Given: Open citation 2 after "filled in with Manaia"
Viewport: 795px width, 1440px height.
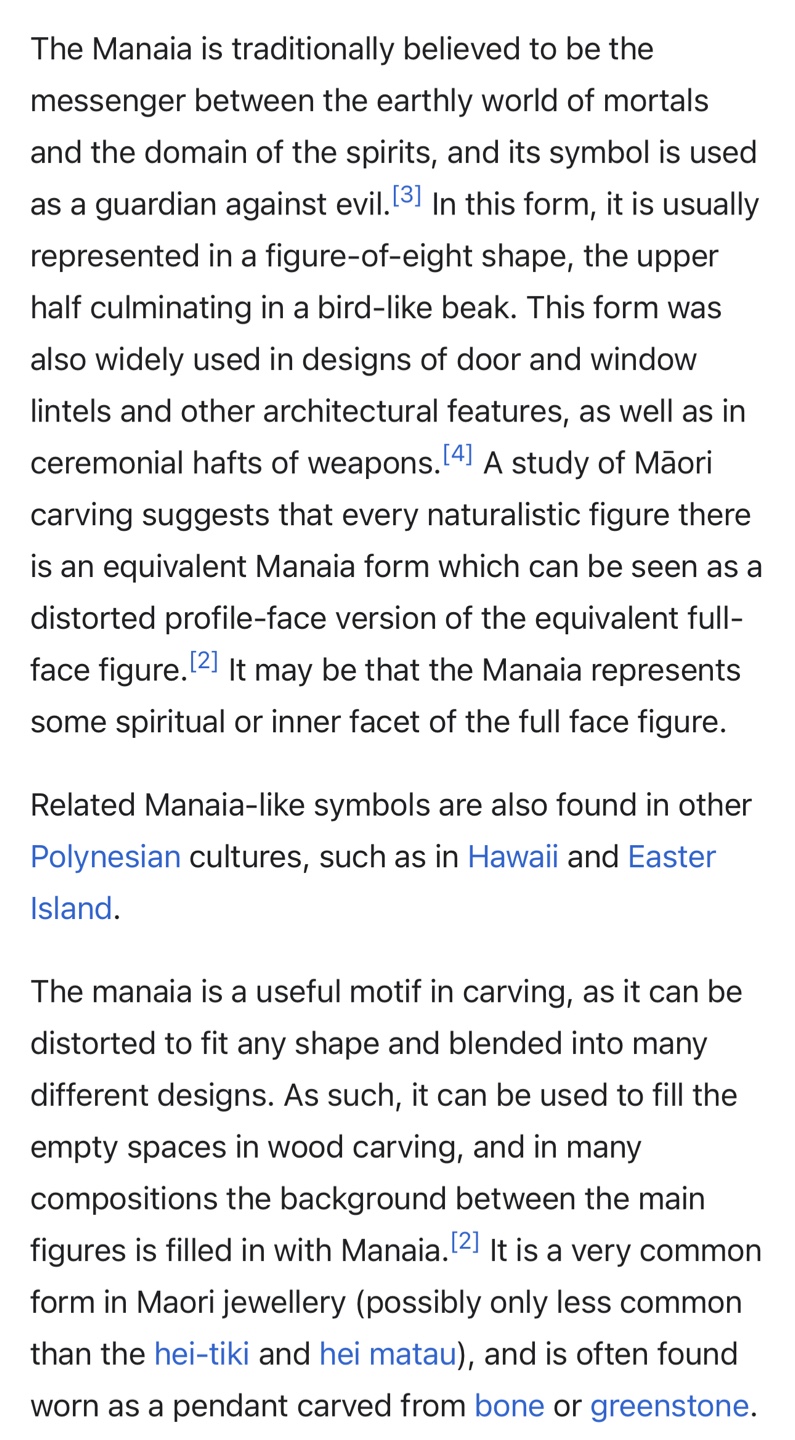Looking at the screenshot, I should pyautogui.click(x=464, y=1243).
